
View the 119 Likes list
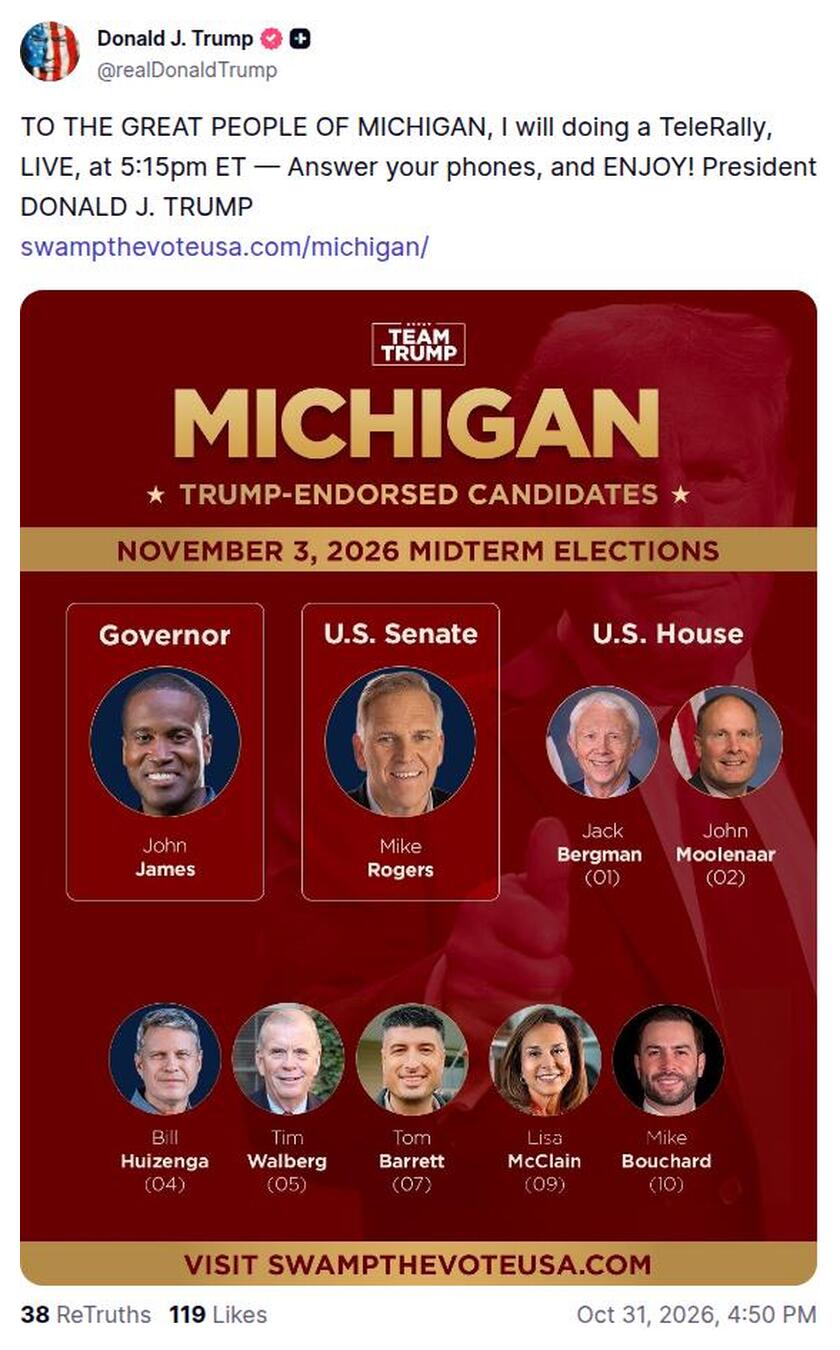(x=218, y=1314)
